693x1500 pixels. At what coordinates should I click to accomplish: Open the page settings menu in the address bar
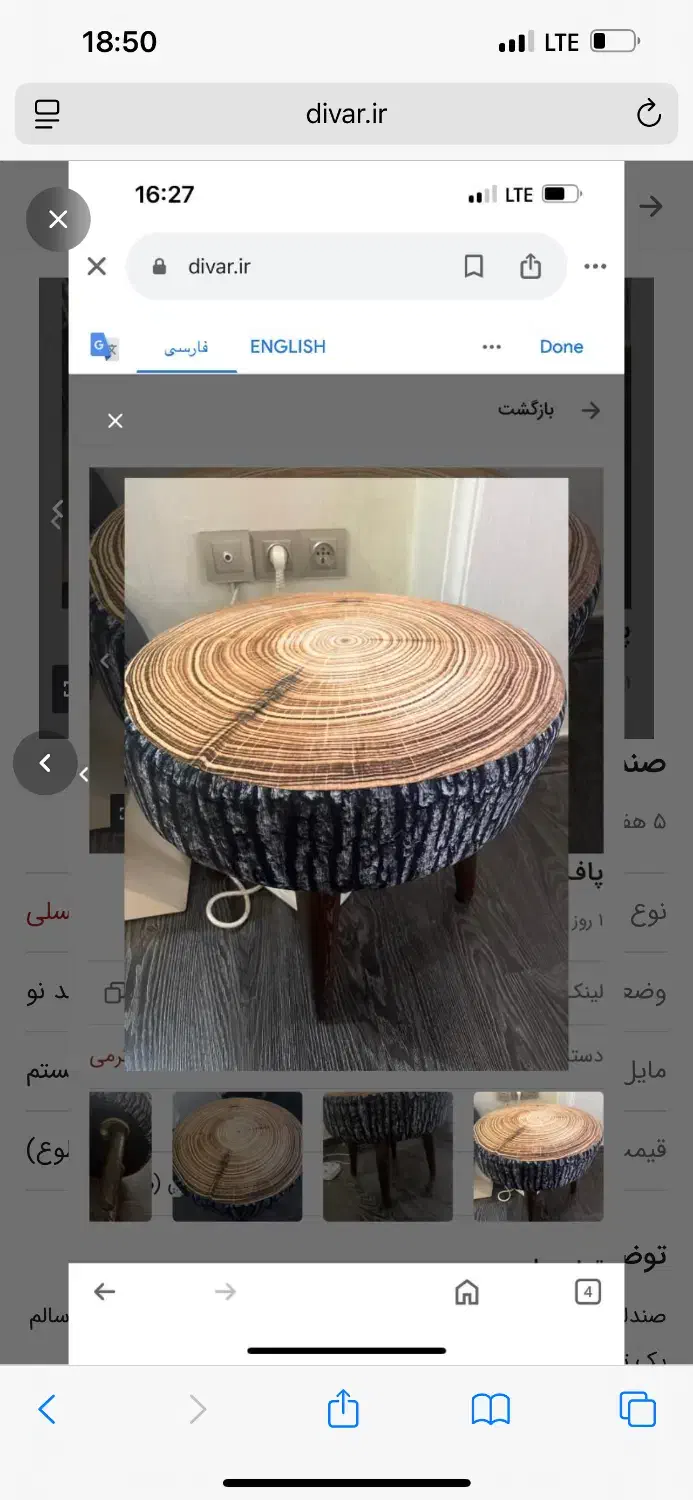pyautogui.click(x=47, y=114)
